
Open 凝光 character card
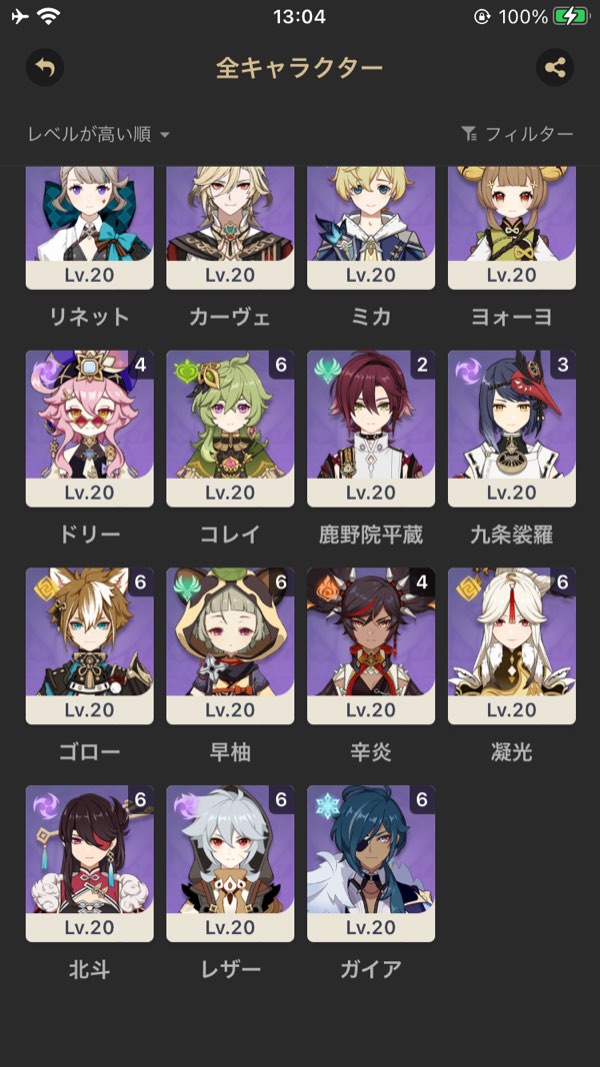(x=512, y=645)
